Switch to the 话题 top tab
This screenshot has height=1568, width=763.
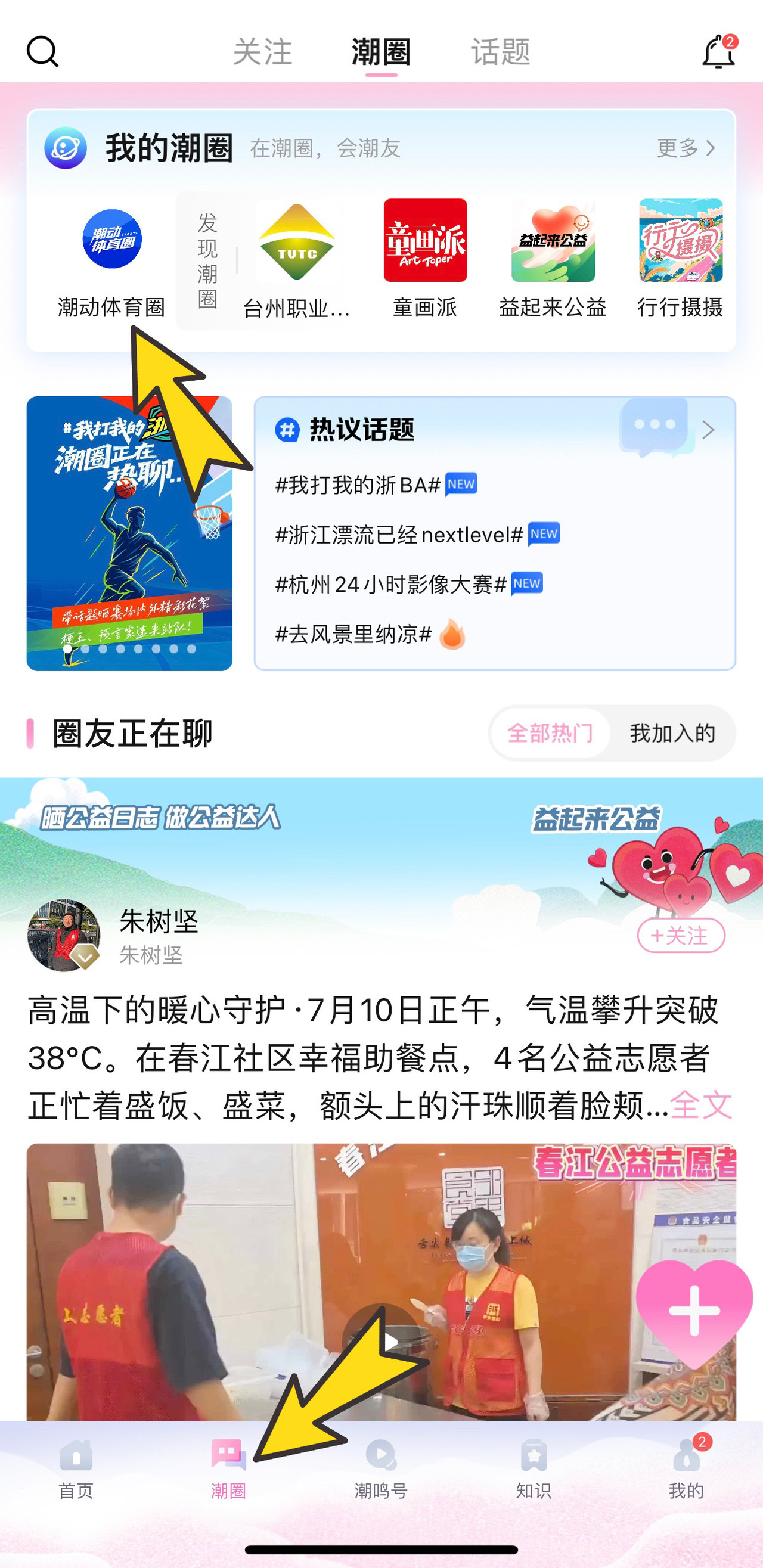pos(500,52)
